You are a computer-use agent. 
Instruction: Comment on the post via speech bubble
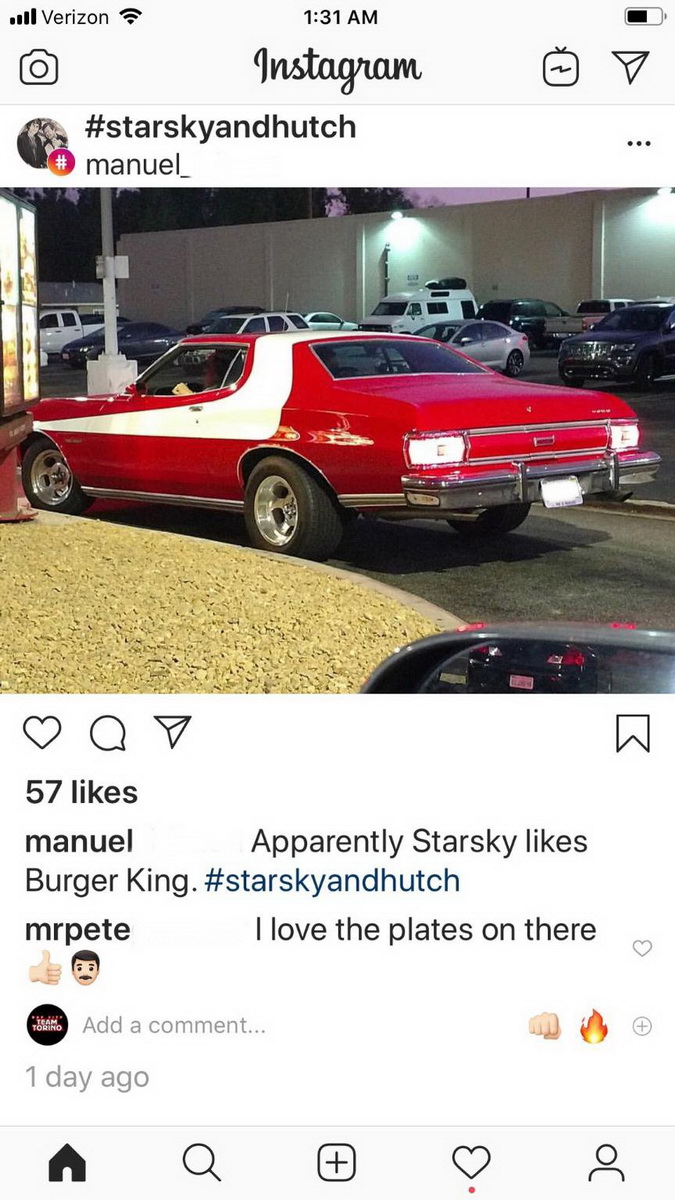click(108, 734)
